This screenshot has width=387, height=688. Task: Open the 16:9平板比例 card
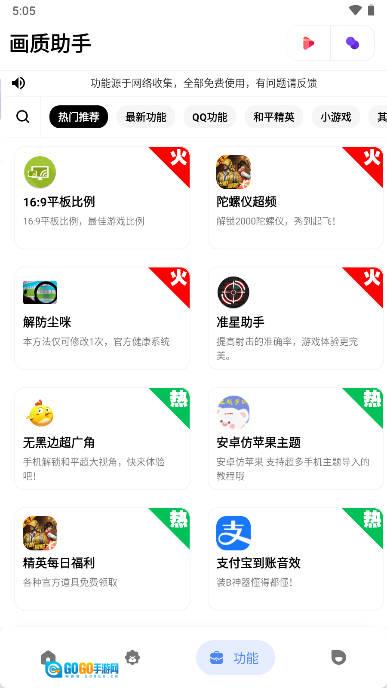(102, 198)
